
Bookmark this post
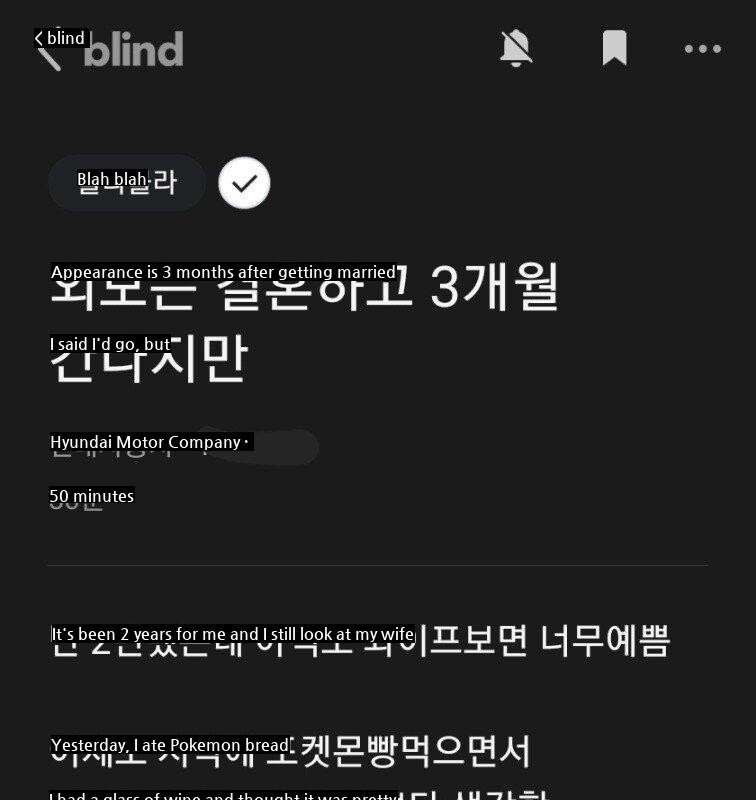(x=614, y=47)
